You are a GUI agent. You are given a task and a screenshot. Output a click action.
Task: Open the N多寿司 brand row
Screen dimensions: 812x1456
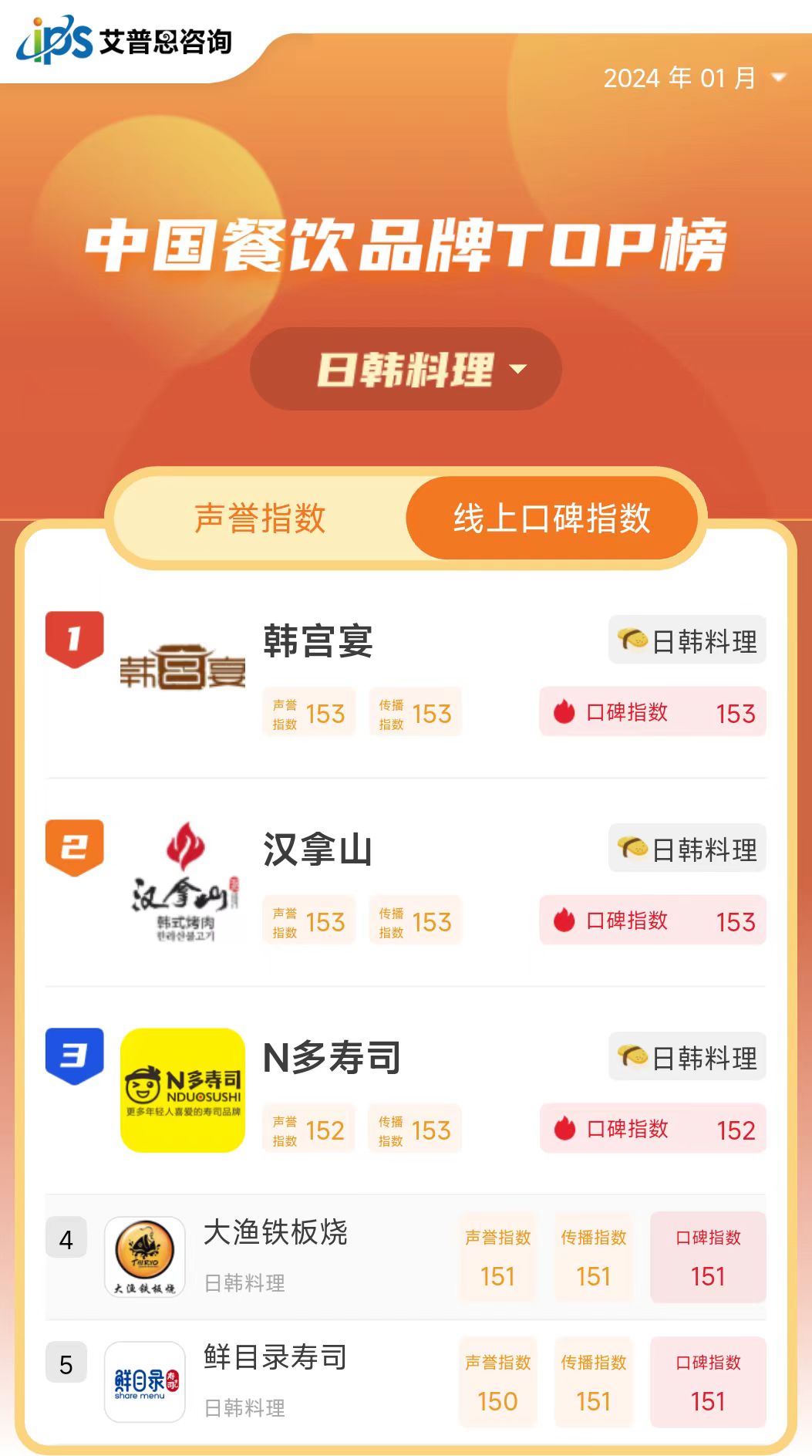point(406,1090)
